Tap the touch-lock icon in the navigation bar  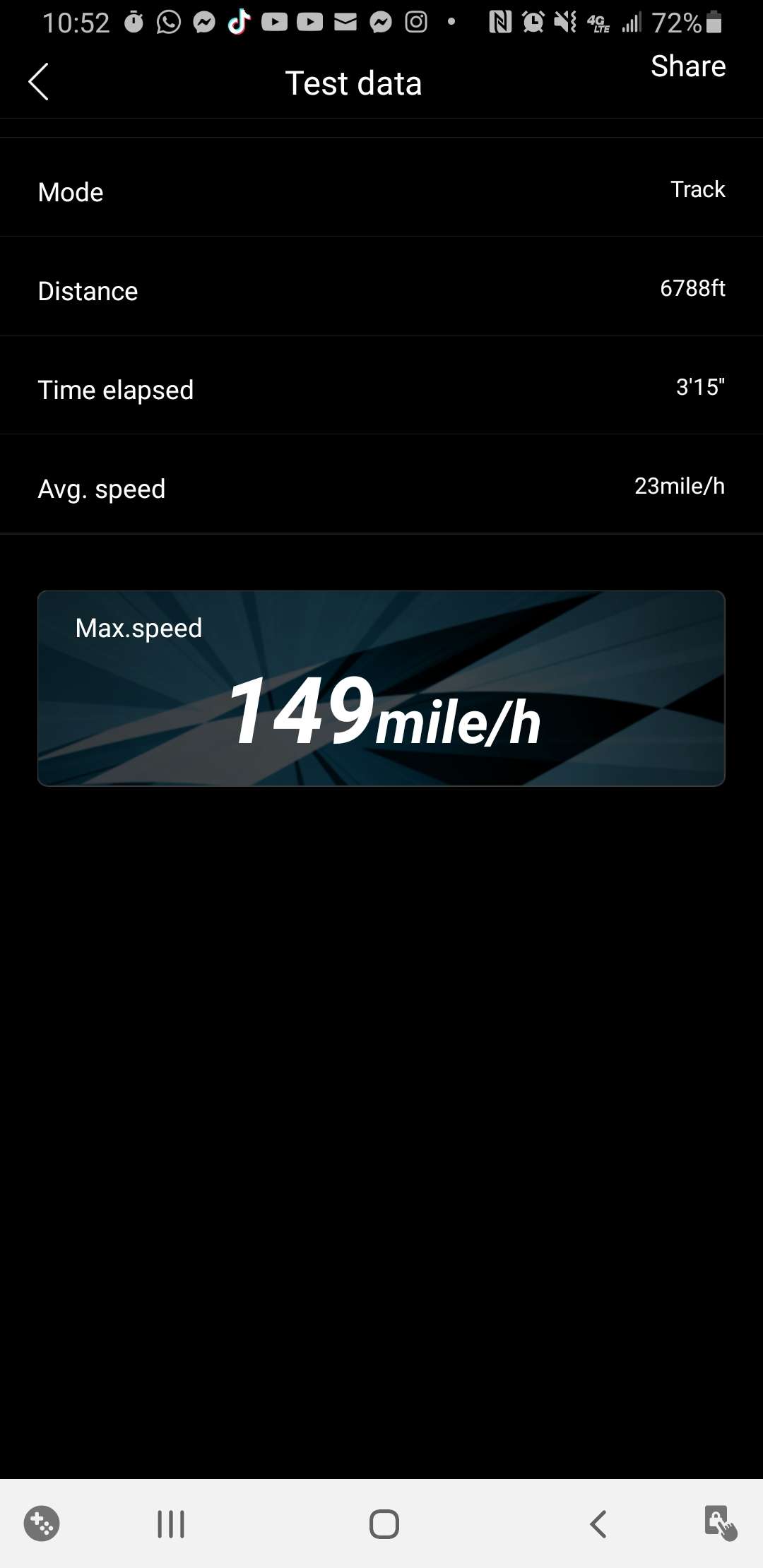pyautogui.click(x=720, y=1523)
